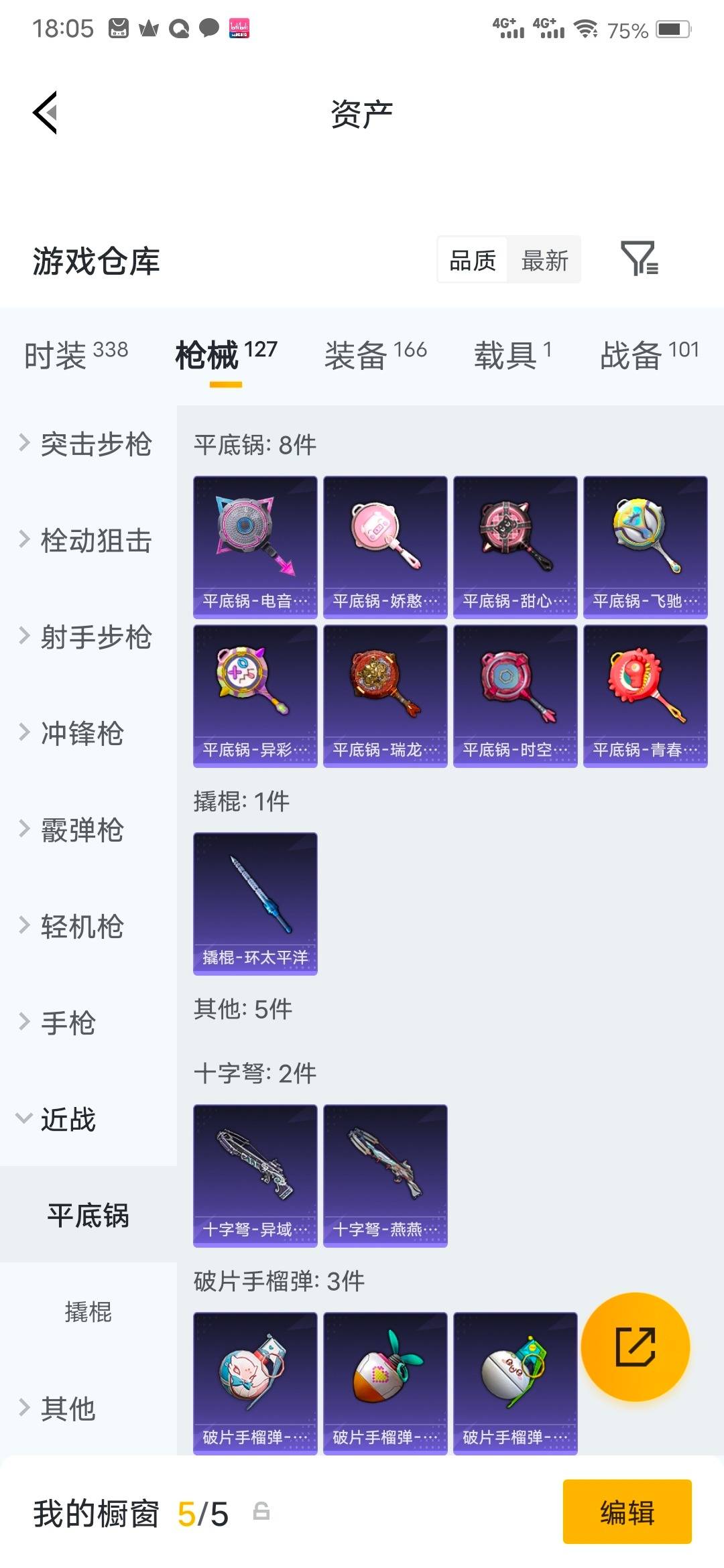The height and width of the screenshot is (1568, 724).
Task: View the 平底锅-青春 item
Action: (645, 696)
